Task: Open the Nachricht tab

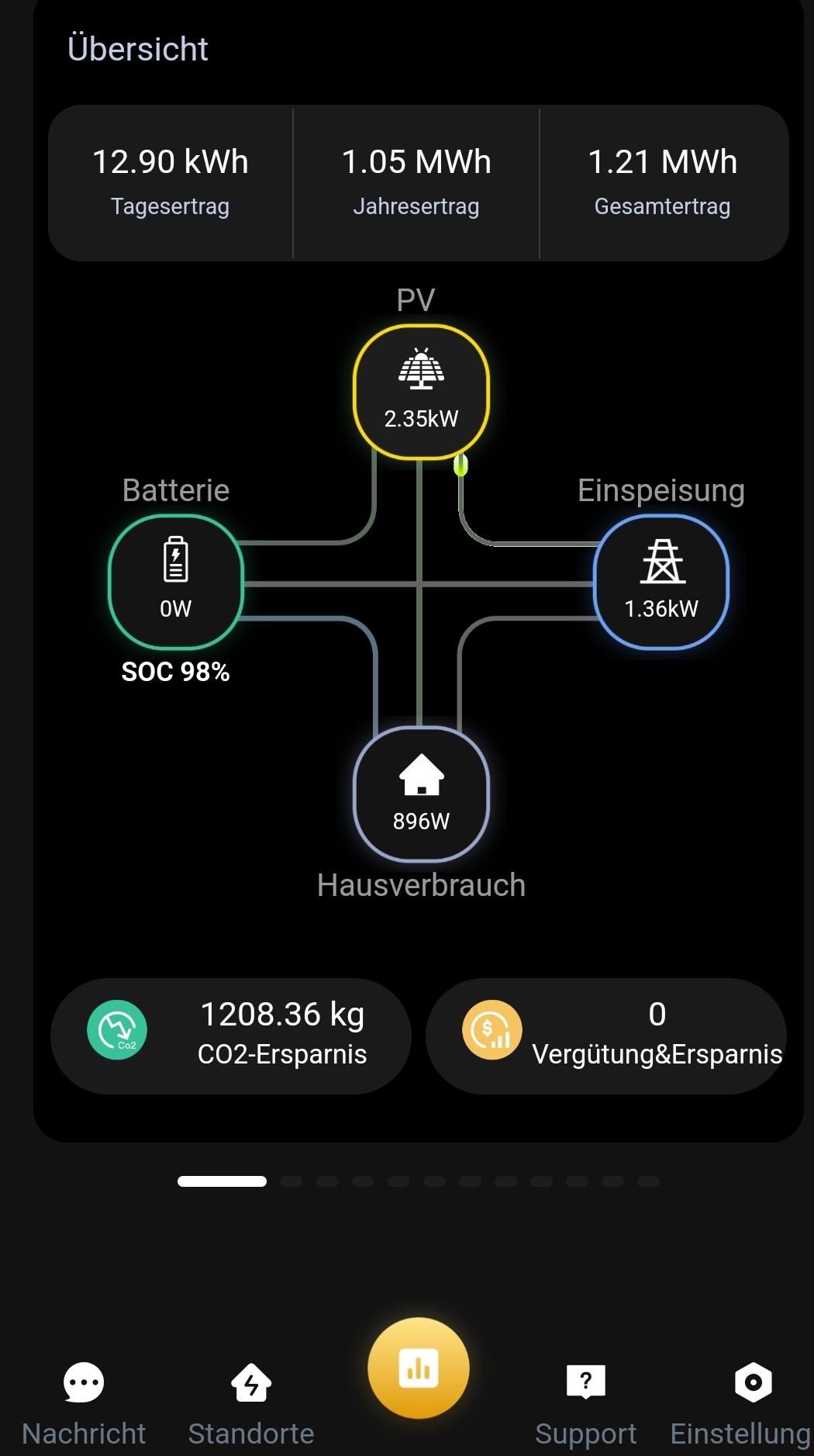Action: (x=84, y=1404)
